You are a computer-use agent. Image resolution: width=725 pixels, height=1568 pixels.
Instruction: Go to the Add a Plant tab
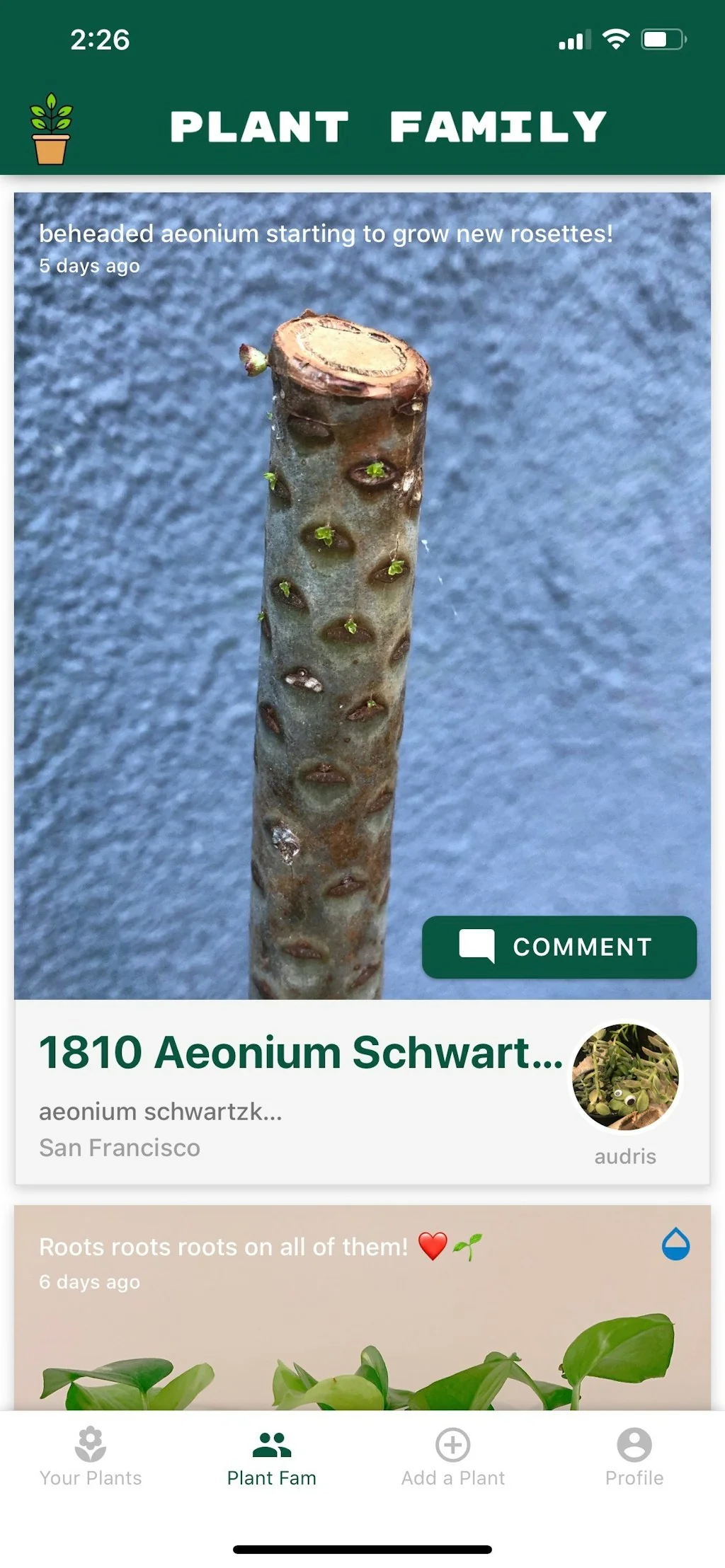pos(452,1458)
